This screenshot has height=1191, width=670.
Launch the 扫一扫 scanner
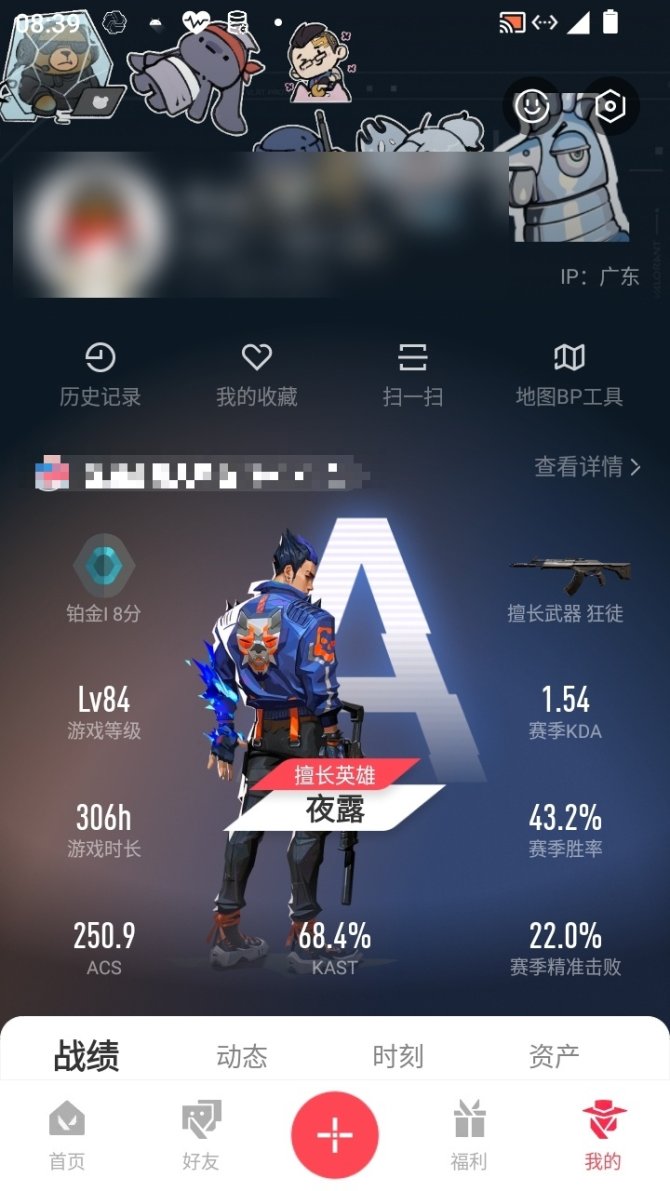point(412,375)
